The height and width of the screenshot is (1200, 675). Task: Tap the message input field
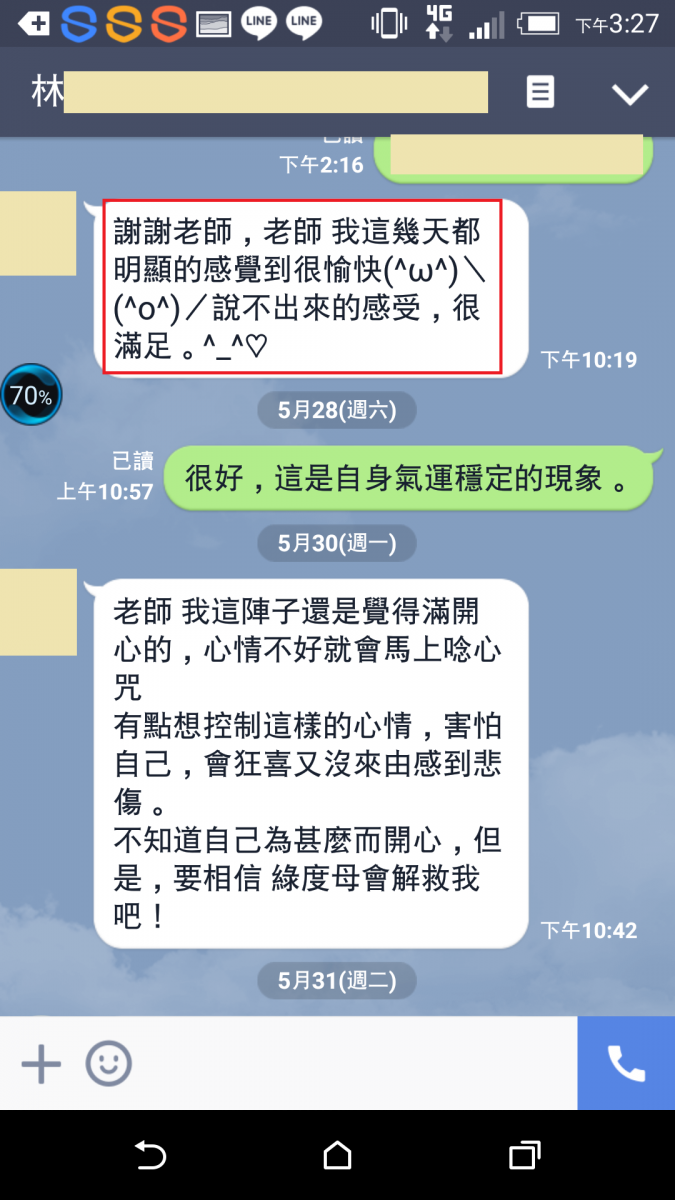[x=350, y=1064]
